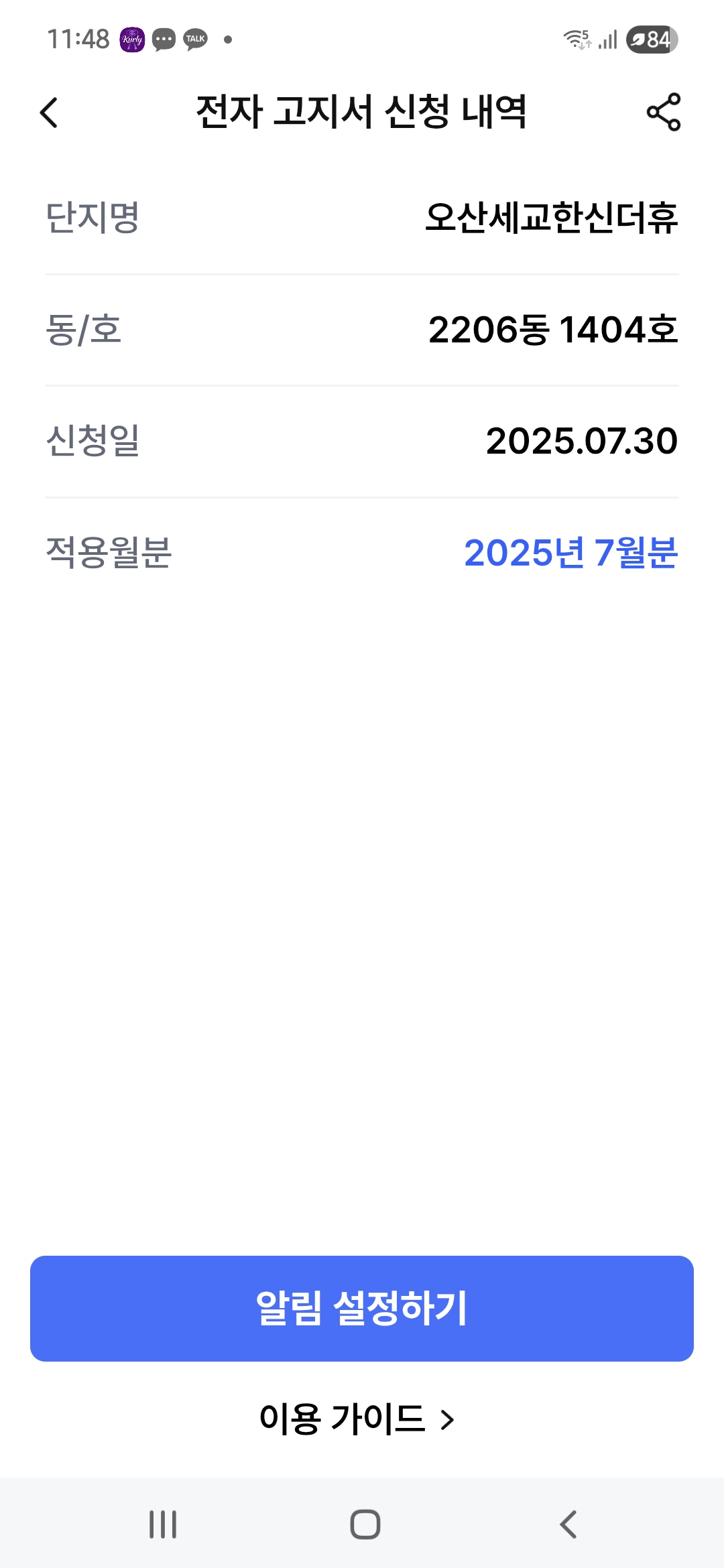Image resolution: width=724 pixels, height=1568 pixels.
Task: Open the 이용 가이드 link
Action: [357, 1419]
